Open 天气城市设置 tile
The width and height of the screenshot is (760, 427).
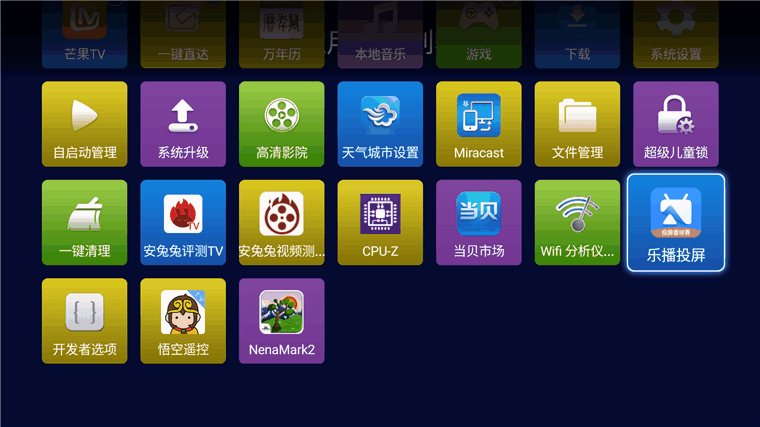(x=380, y=124)
